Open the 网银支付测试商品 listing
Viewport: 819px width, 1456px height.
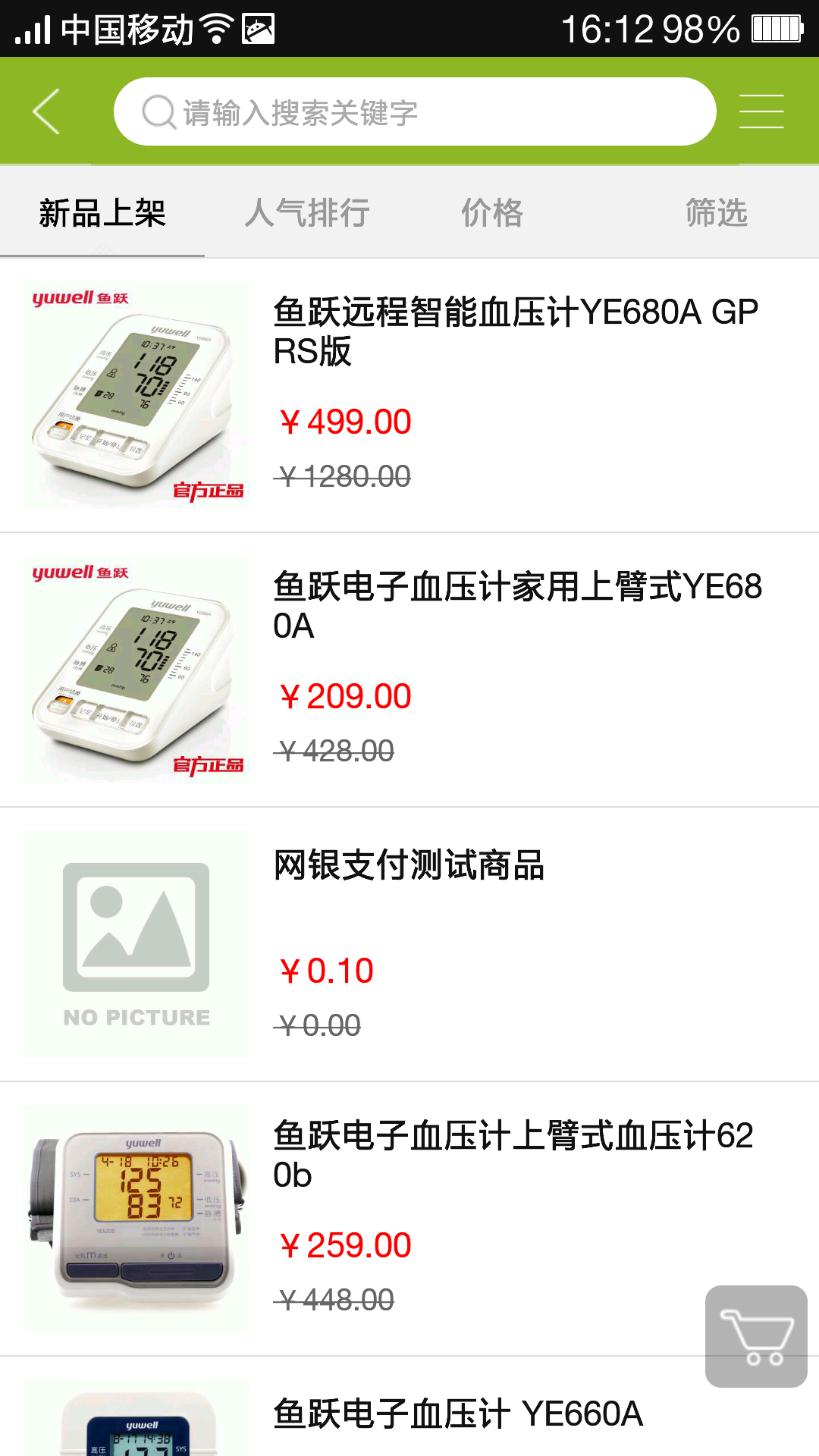click(x=409, y=865)
